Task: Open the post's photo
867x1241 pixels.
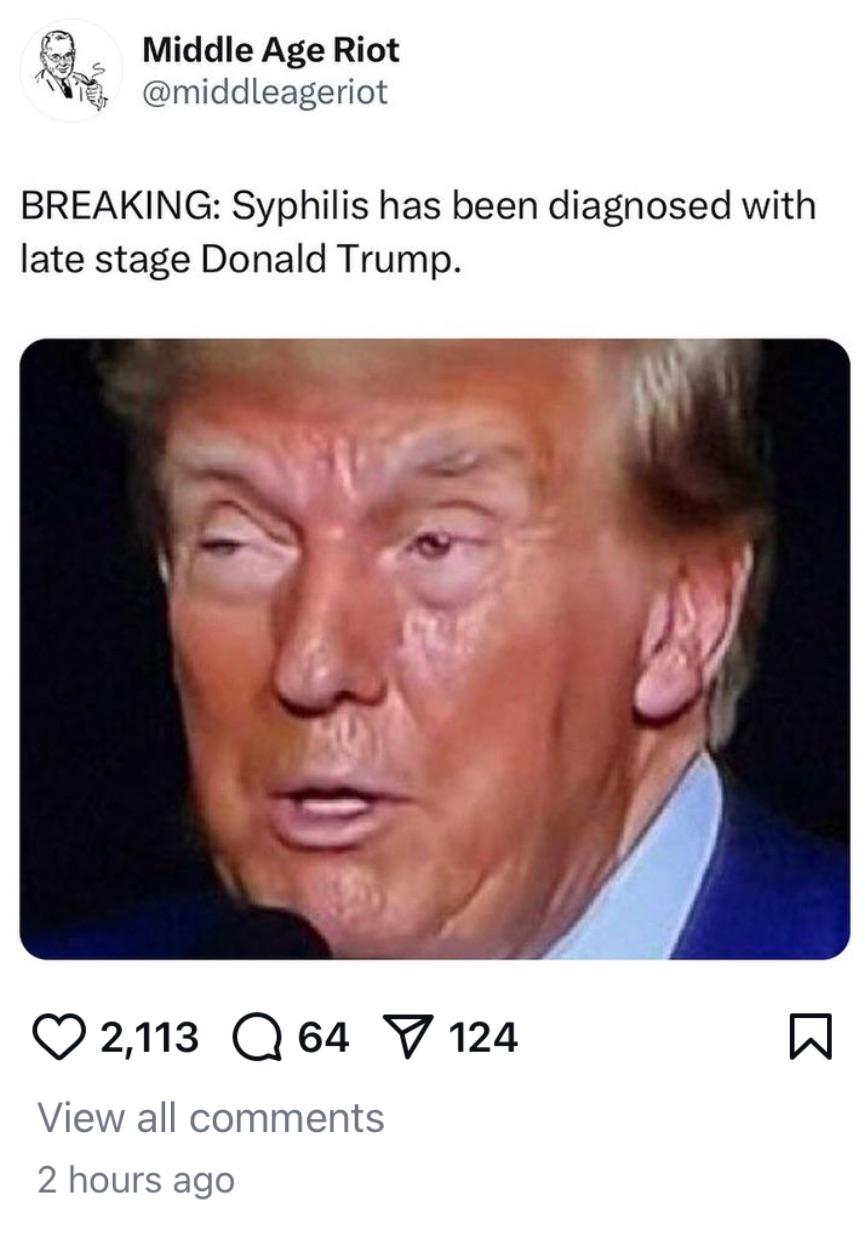Action: [x=434, y=648]
